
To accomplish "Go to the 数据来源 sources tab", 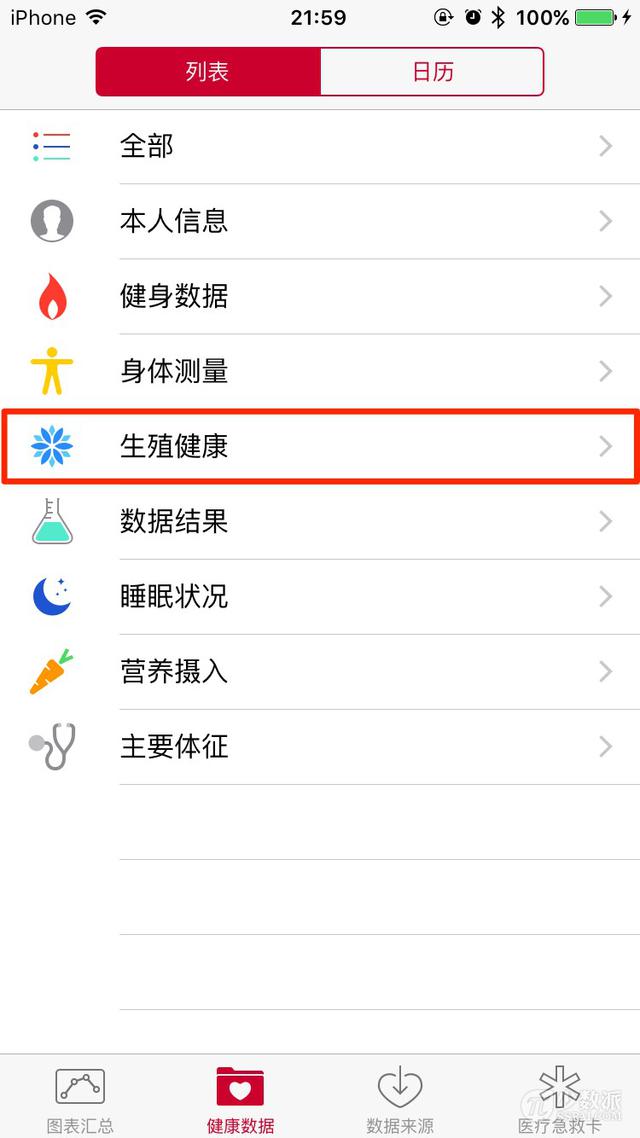I will pyautogui.click(x=400, y=1098).
